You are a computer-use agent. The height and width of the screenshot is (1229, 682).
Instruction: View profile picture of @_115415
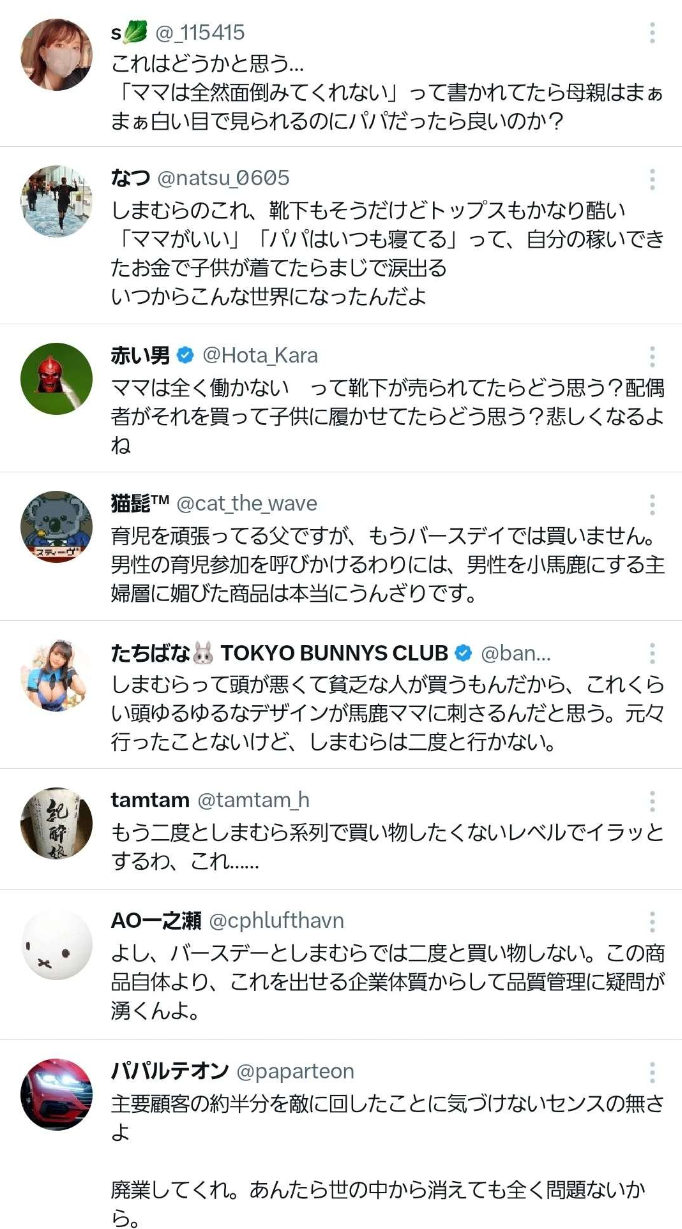point(56,55)
